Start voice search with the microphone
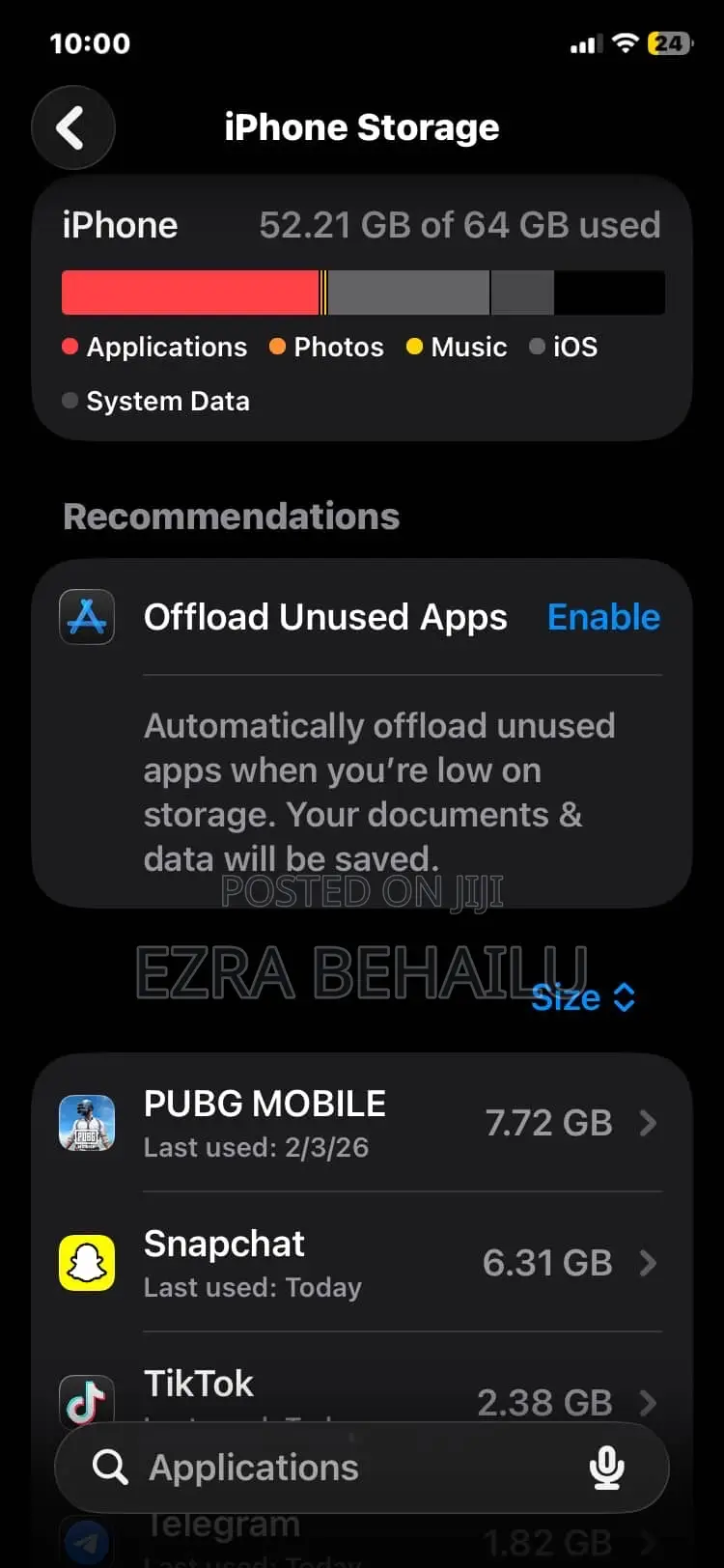 click(606, 1468)
